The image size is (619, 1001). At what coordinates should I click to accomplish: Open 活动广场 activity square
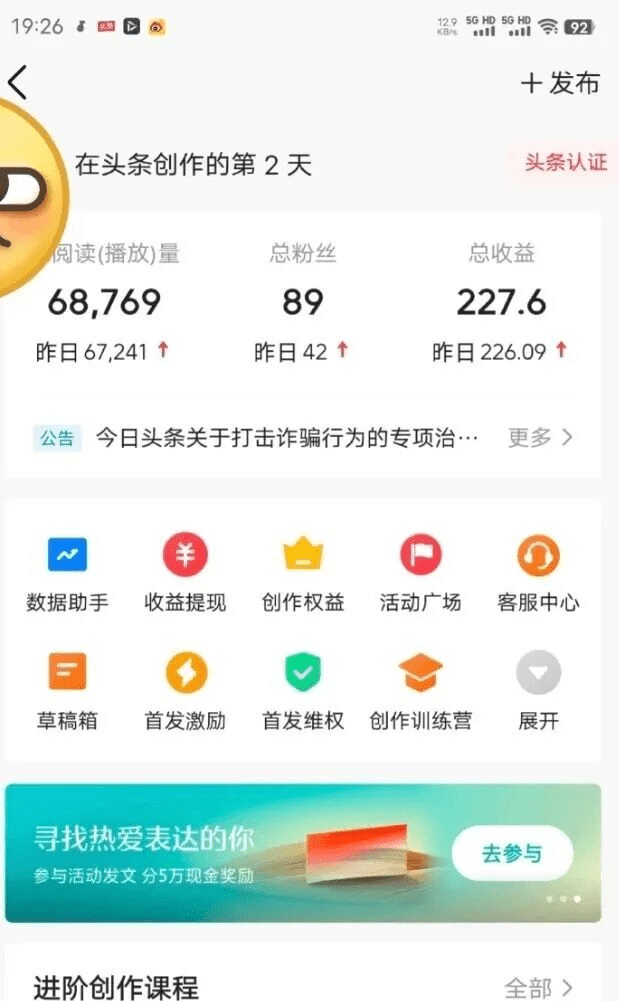click(x=420, y=572)
